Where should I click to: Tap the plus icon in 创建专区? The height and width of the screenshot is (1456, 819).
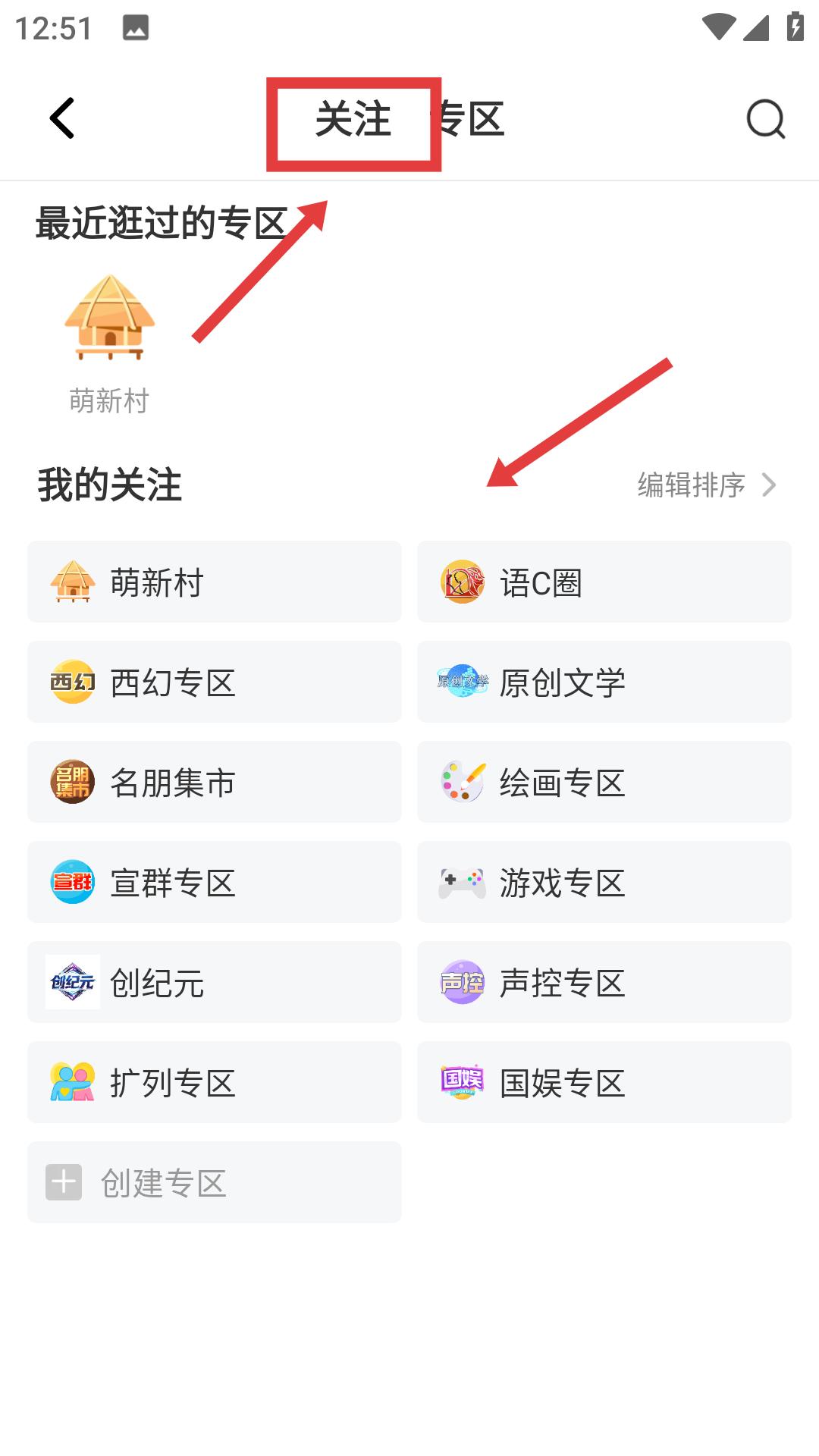pyautogui.click(x=64, y=1182)
